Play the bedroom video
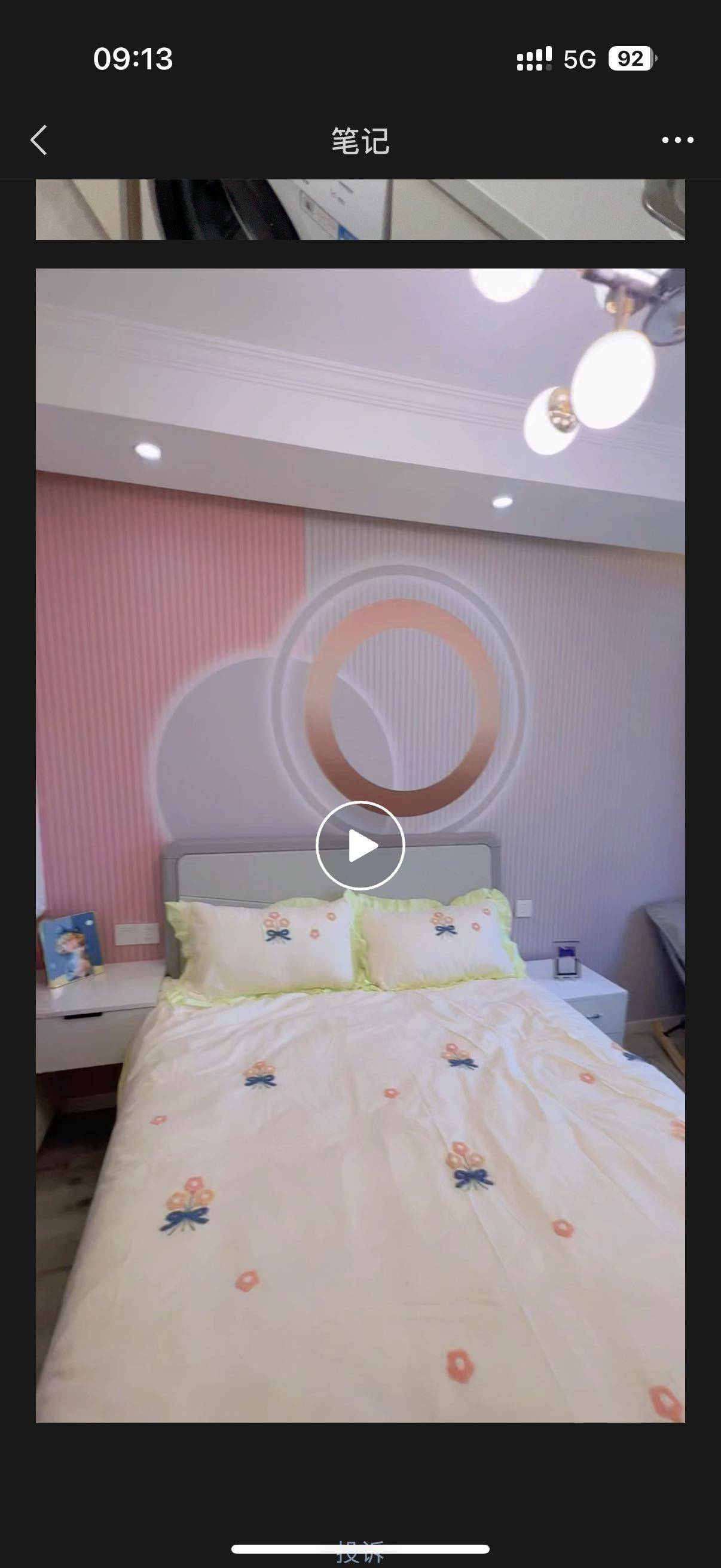 [360, 846]
